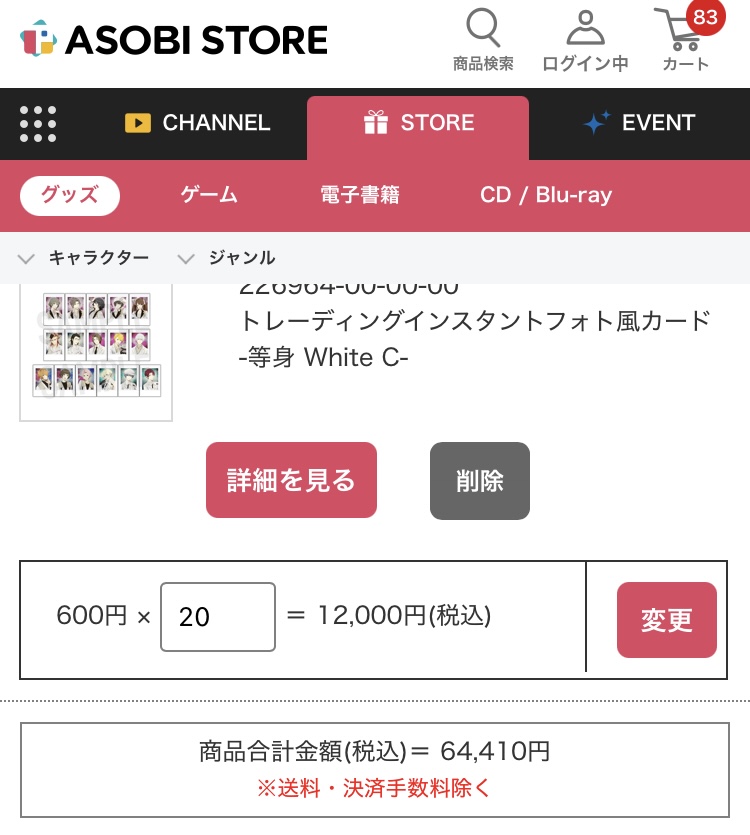Open product search (商品検索)
The height and width of the screenshot is (835, 750).
483,40
